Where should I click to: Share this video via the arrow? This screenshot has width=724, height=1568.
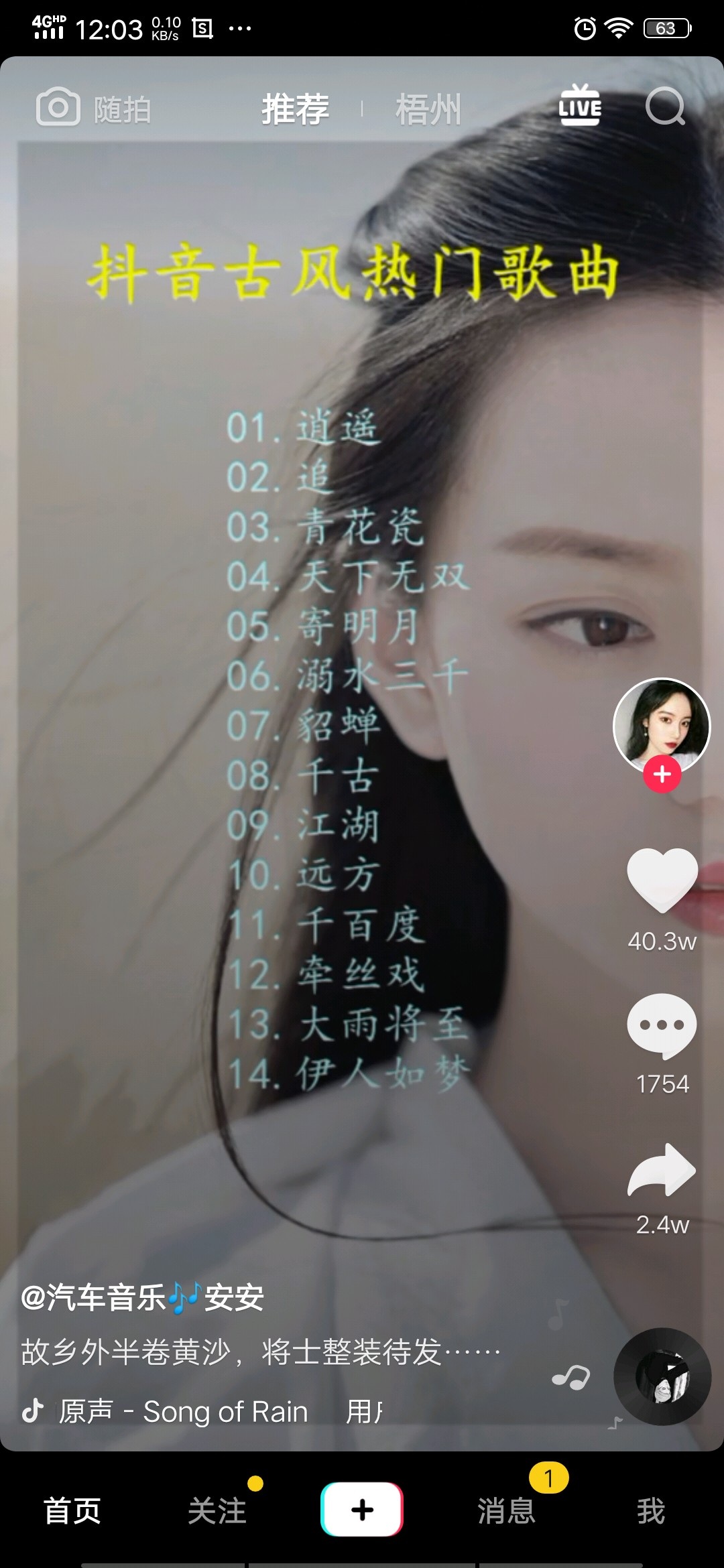[662, 1170]
